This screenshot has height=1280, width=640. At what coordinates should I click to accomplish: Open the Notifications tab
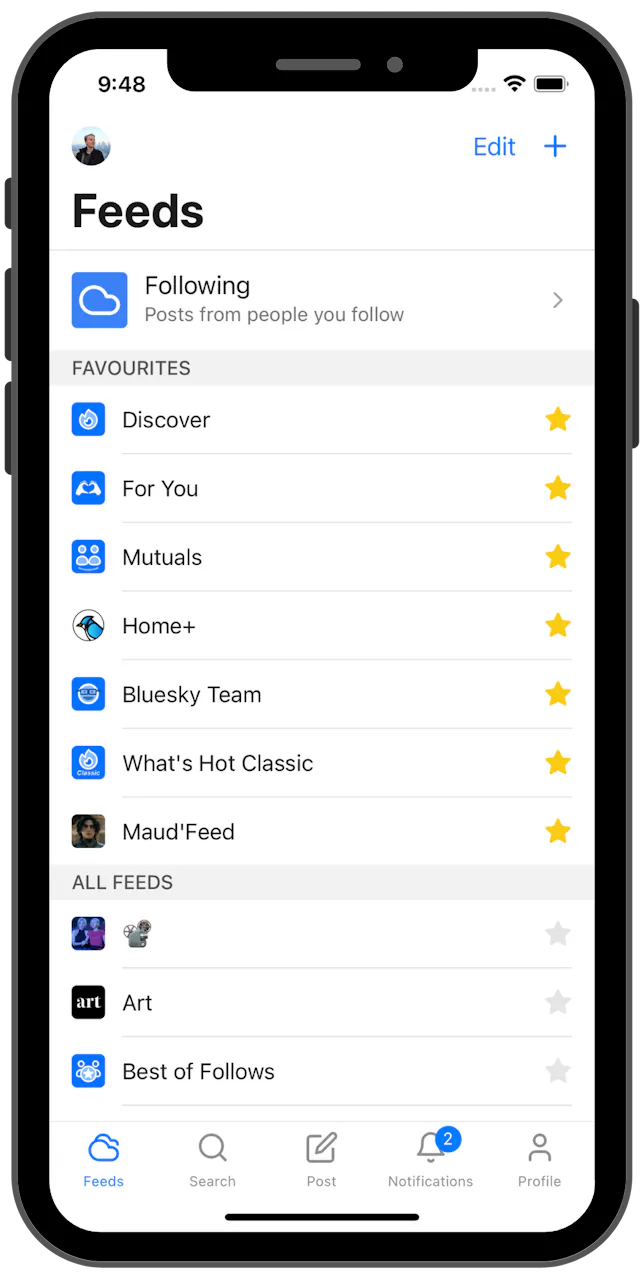(430, 1160)
